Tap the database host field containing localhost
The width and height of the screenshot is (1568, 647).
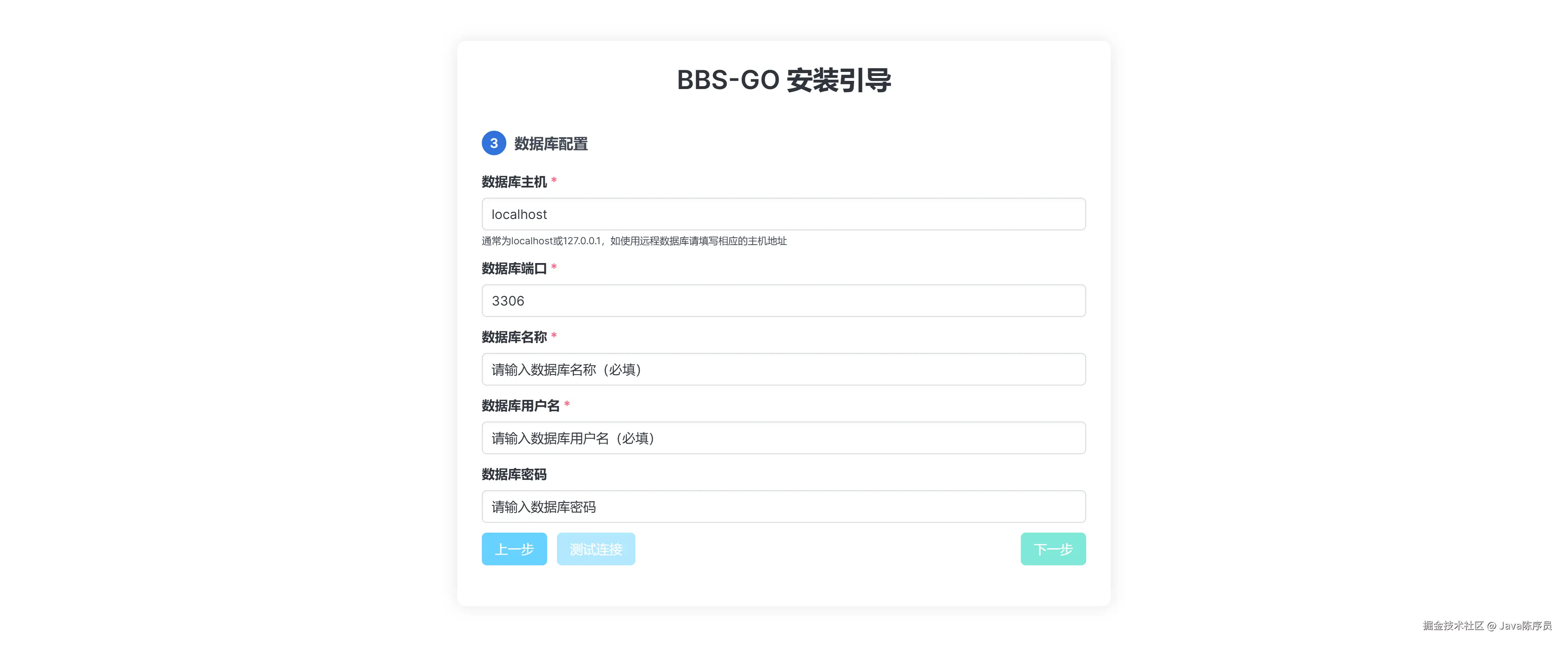784,214
